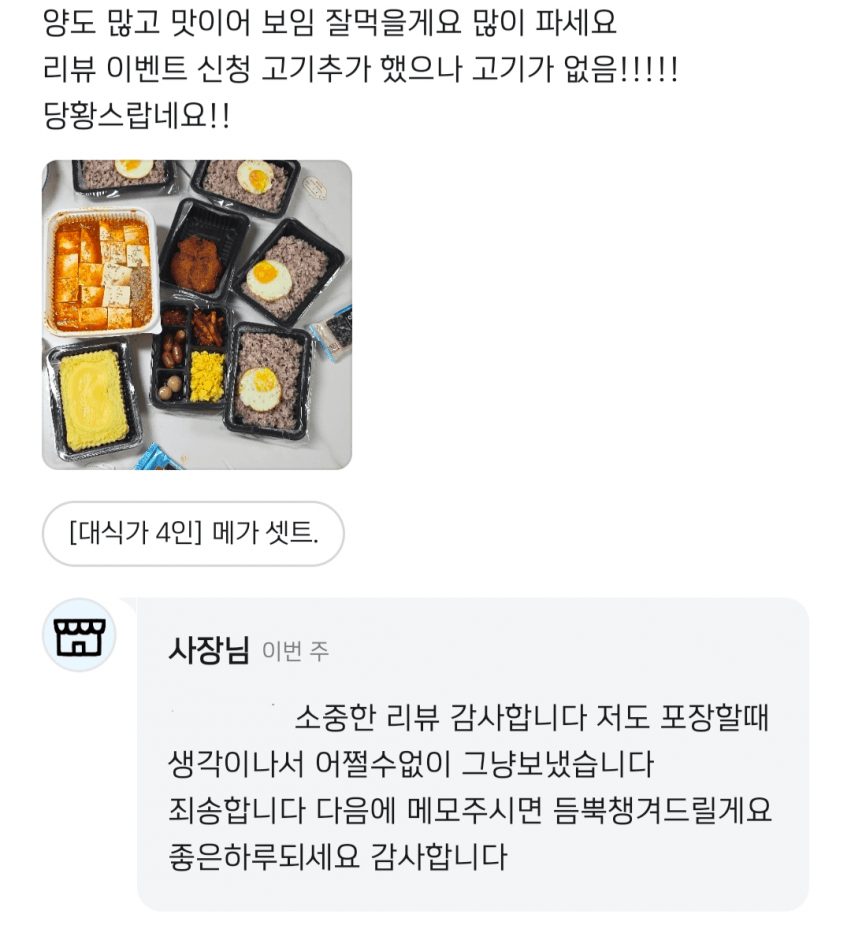Tap the [대식가 4인] 메가 셋트 menu chip
The width and height of the screenshot is (850, 947).
click(x=193, y=533)
